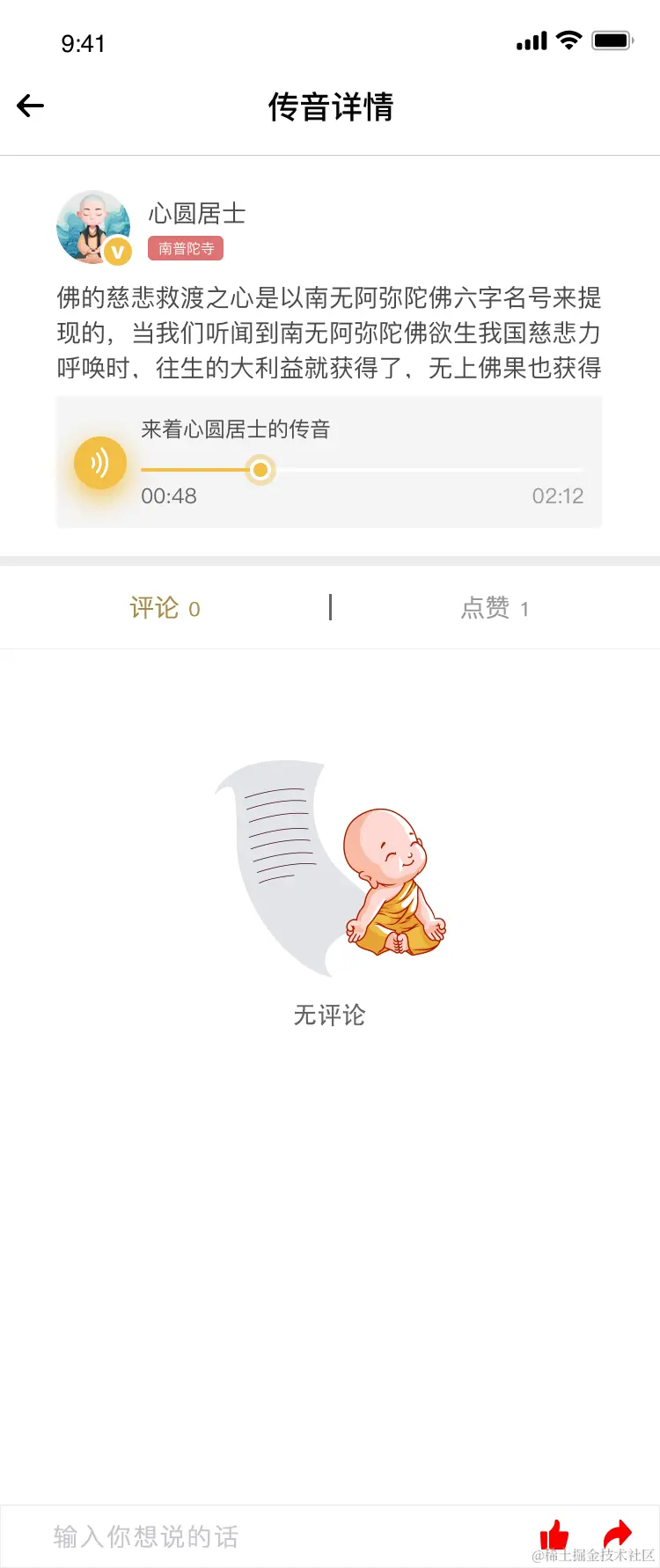
Task: Select the 无评论 empty state text
Action: point(328,1015)
